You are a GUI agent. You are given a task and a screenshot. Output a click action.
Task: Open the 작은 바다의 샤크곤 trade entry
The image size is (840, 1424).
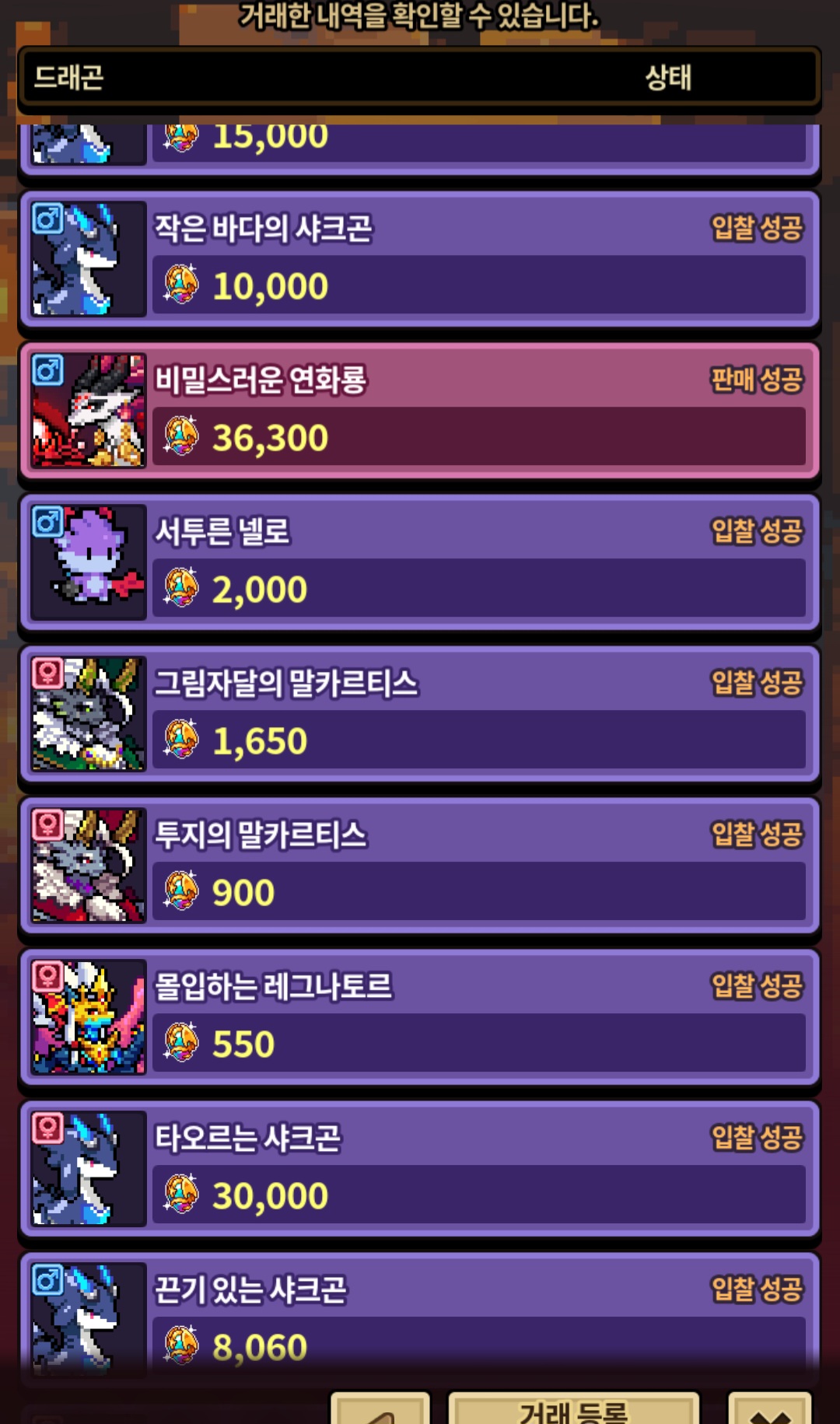tap(419, 259)
